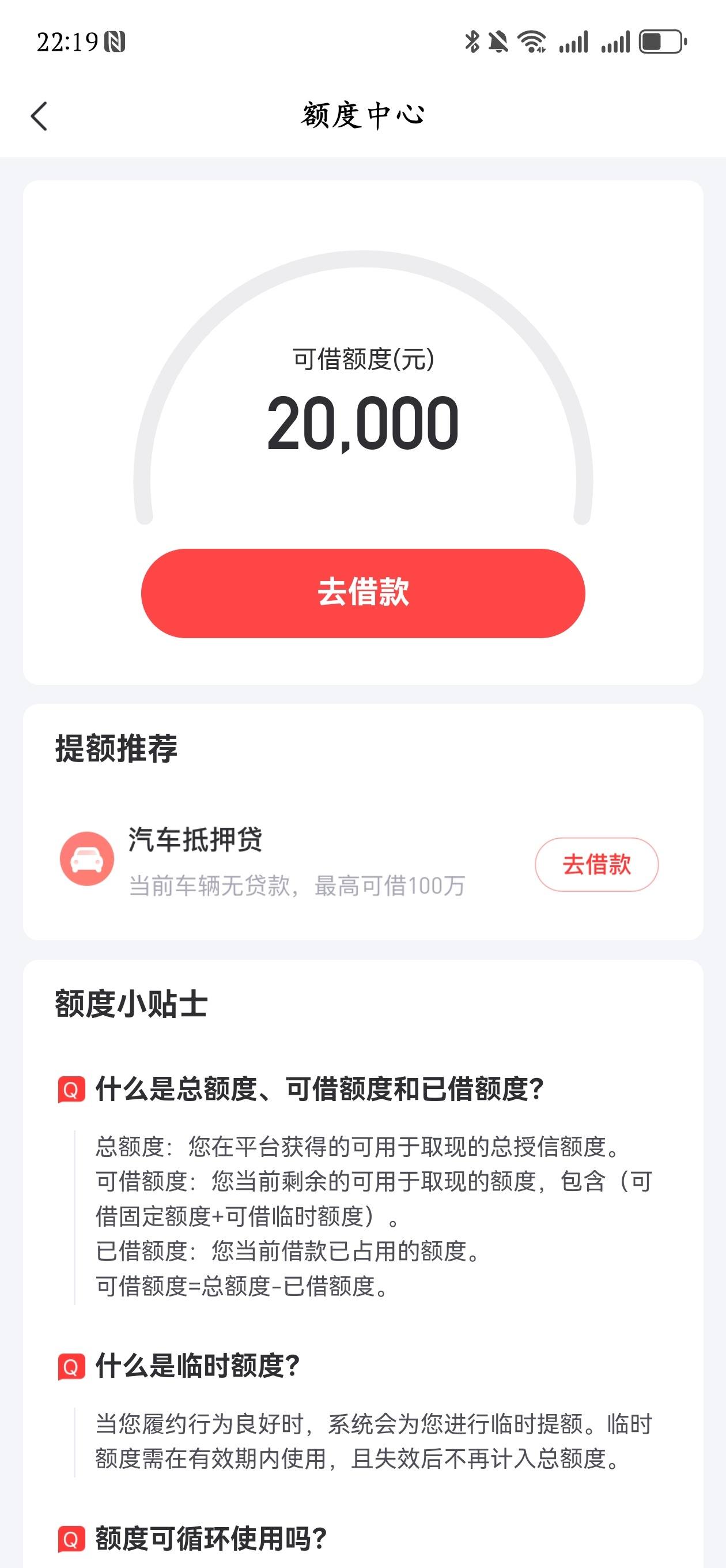726x1568 pixels.
Task: Tap the back arrow to exit 额度中心
Action: coord(39,117)
